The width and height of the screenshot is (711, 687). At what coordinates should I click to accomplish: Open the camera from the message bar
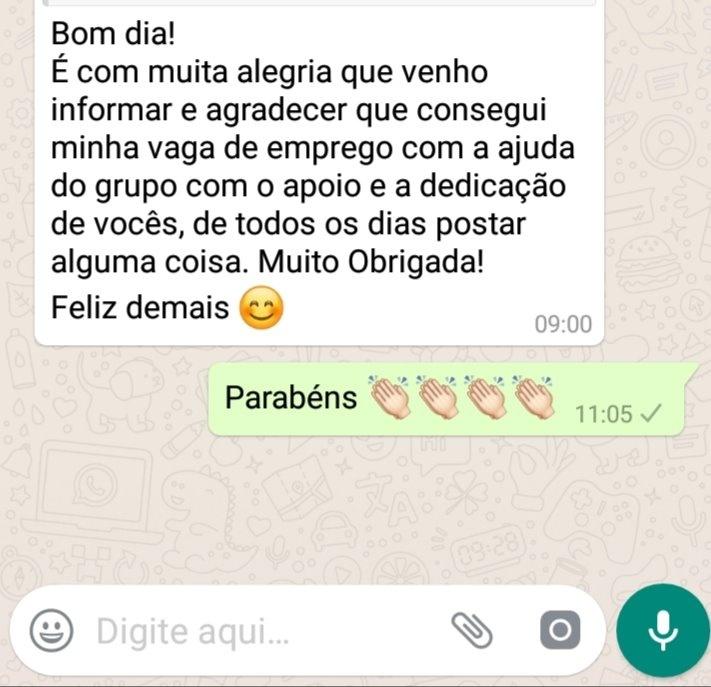pyautogui.click(x=559, y=630)
